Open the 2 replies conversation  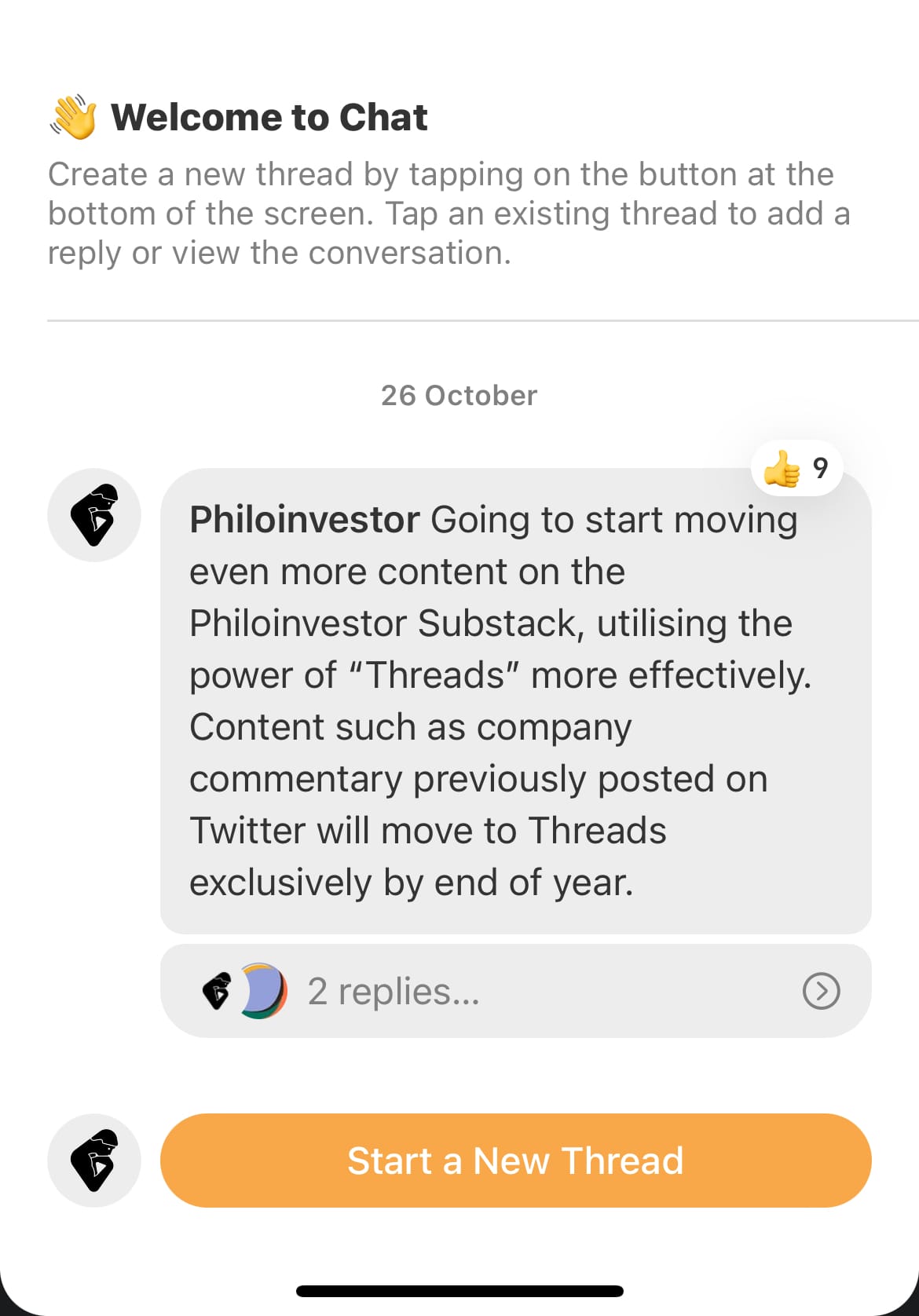[x=515, y=991]
